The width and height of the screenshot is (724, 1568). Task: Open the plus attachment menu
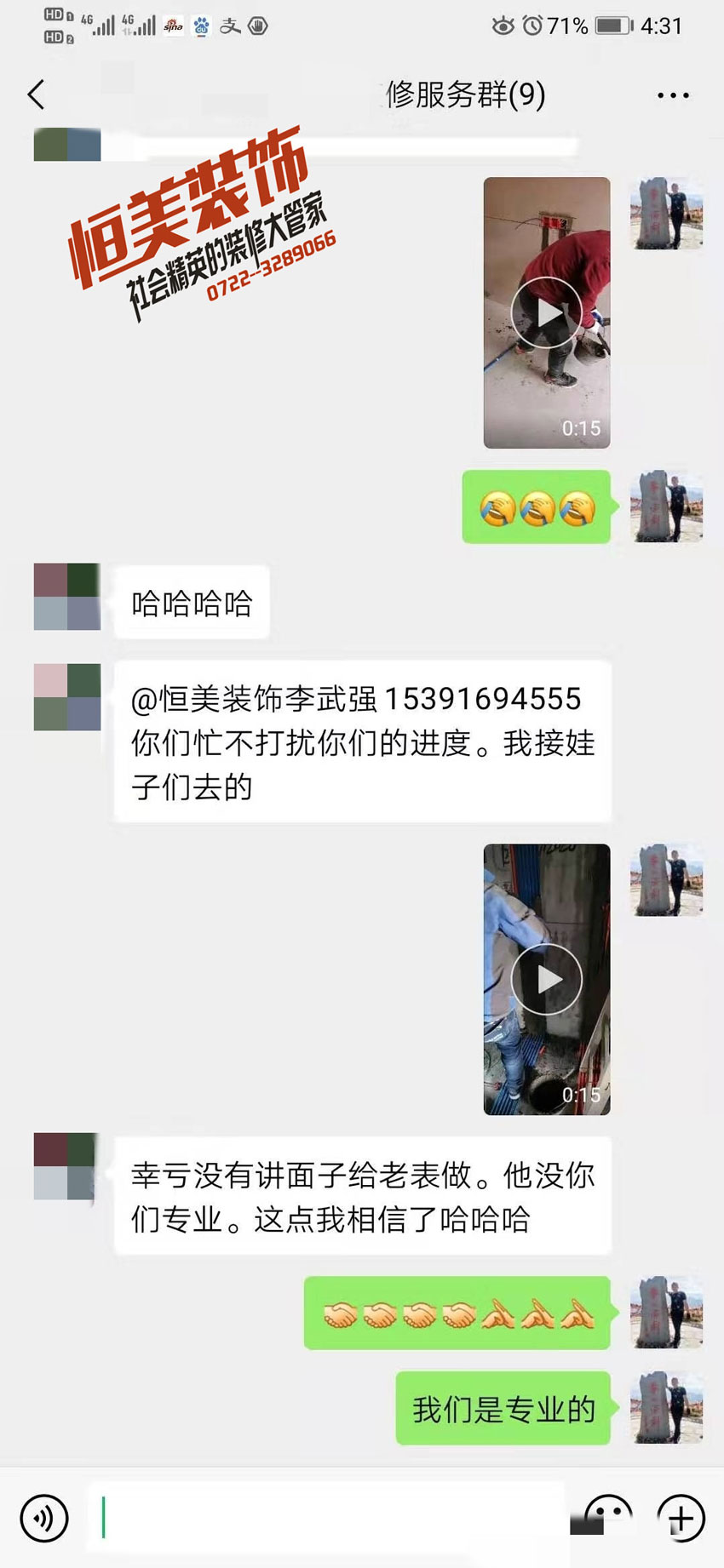tap(681, 1517)
